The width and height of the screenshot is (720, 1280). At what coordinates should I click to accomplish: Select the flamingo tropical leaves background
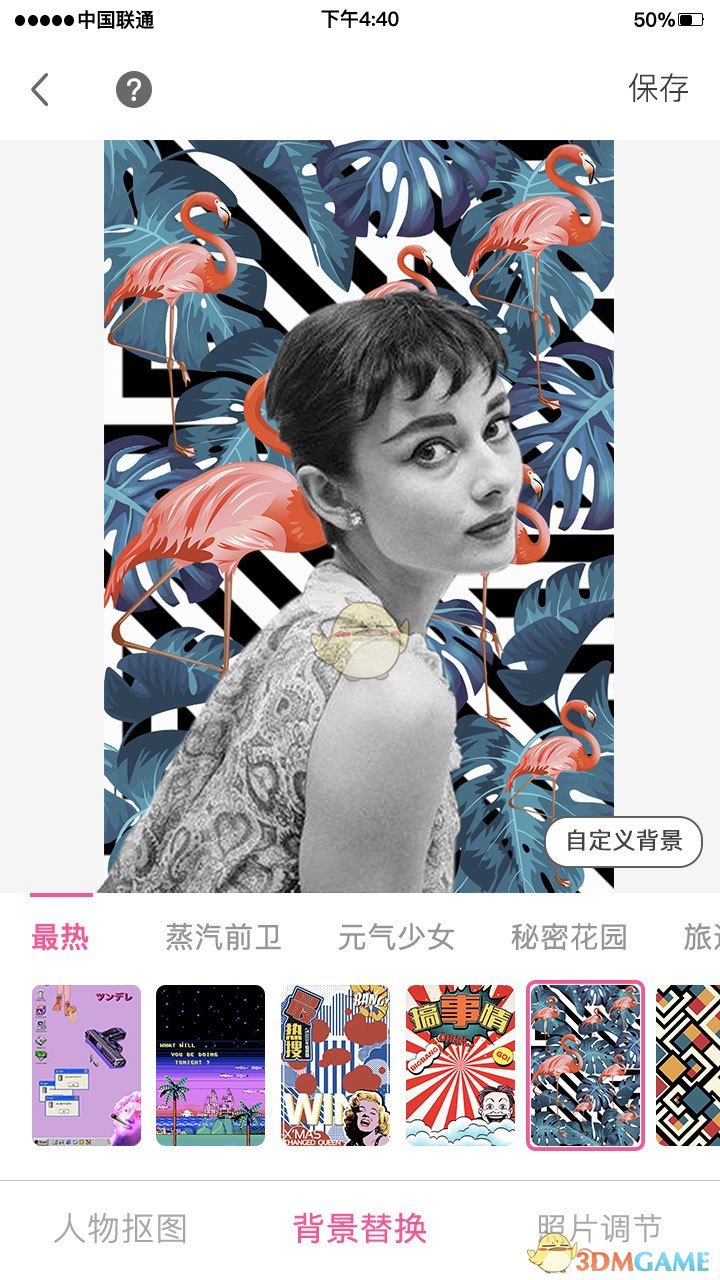[585, 1065]
